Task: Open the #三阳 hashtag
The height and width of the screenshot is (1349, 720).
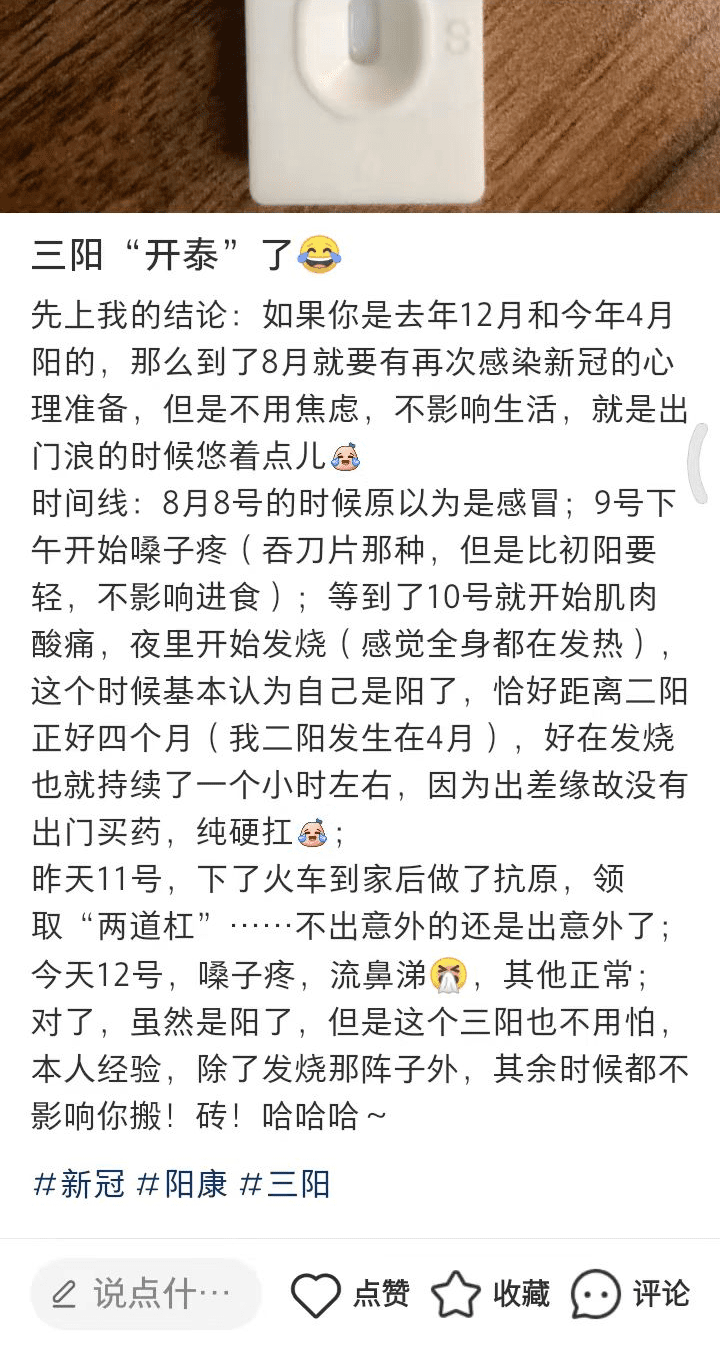Action: point(285,1184)
